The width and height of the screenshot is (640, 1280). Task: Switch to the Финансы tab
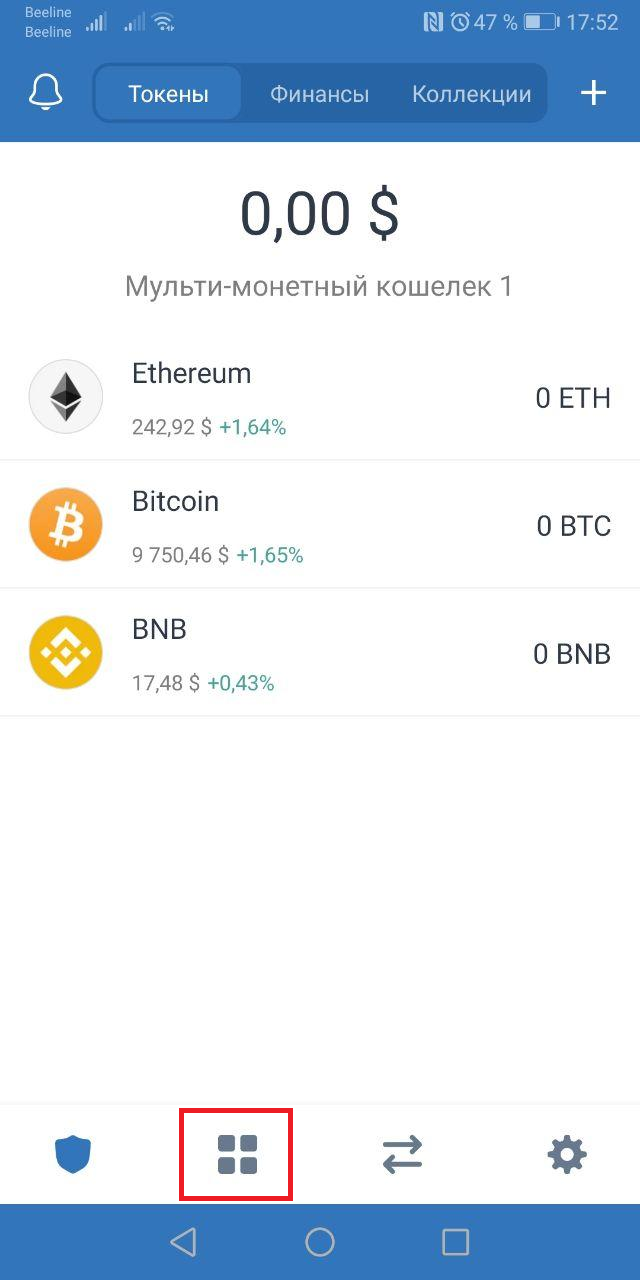(319, 94)
